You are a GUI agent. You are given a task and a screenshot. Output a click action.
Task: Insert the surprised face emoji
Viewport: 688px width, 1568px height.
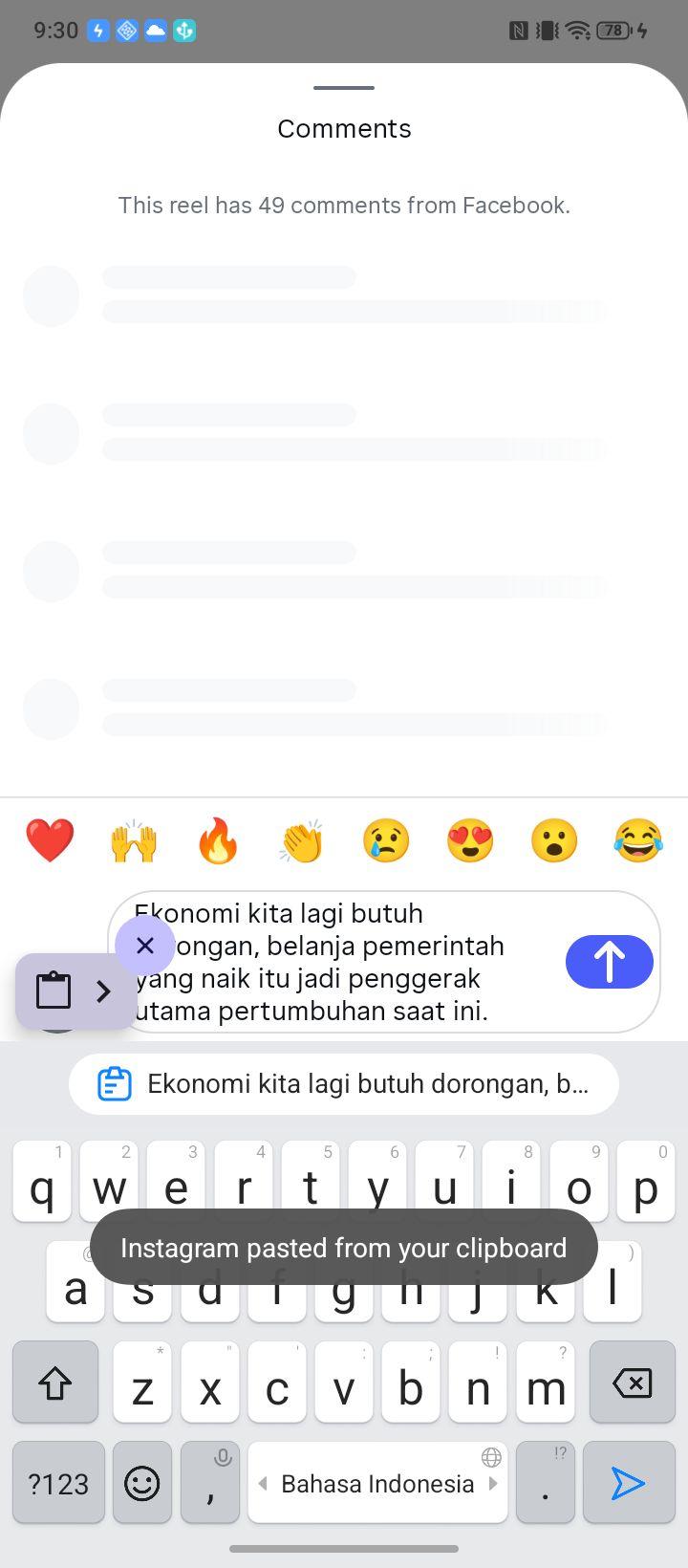[554, 841]
